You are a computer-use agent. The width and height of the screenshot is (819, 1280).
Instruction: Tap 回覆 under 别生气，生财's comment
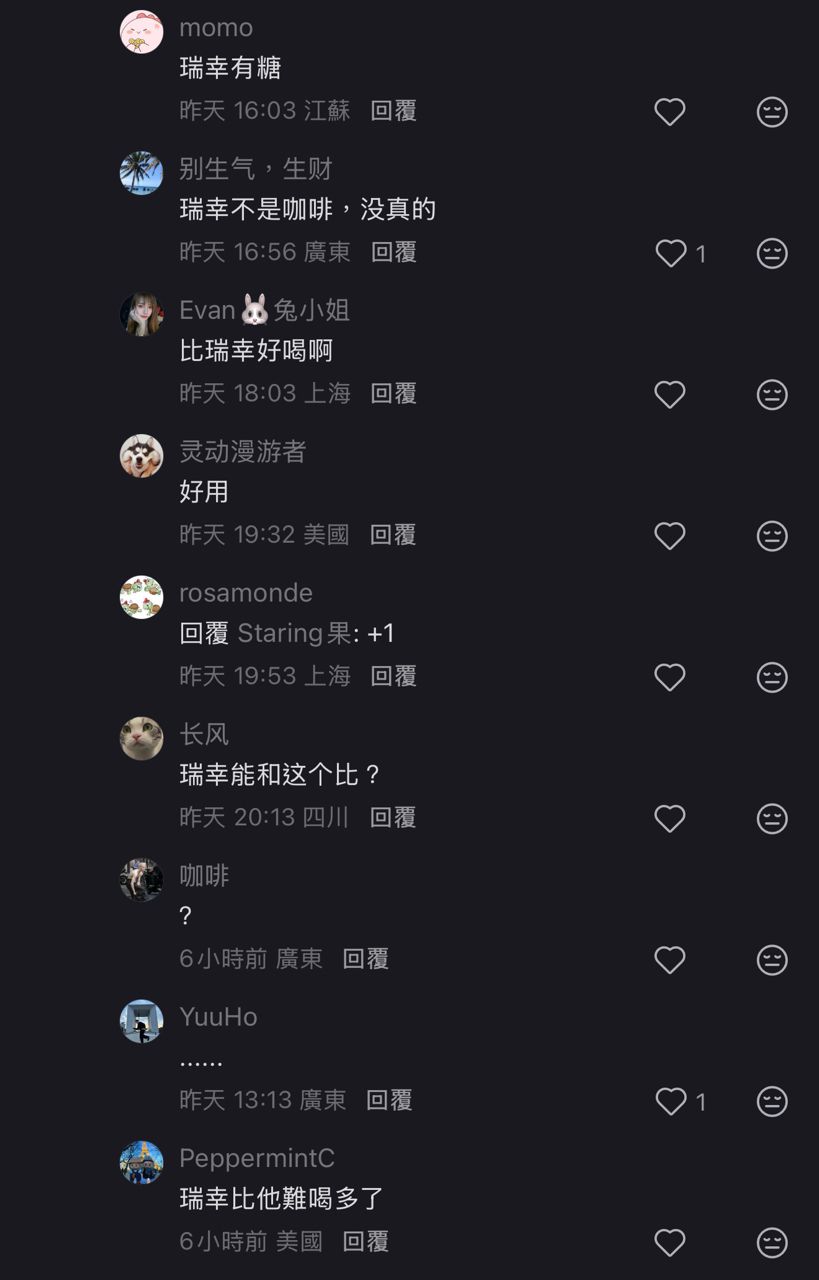[393, 252]
